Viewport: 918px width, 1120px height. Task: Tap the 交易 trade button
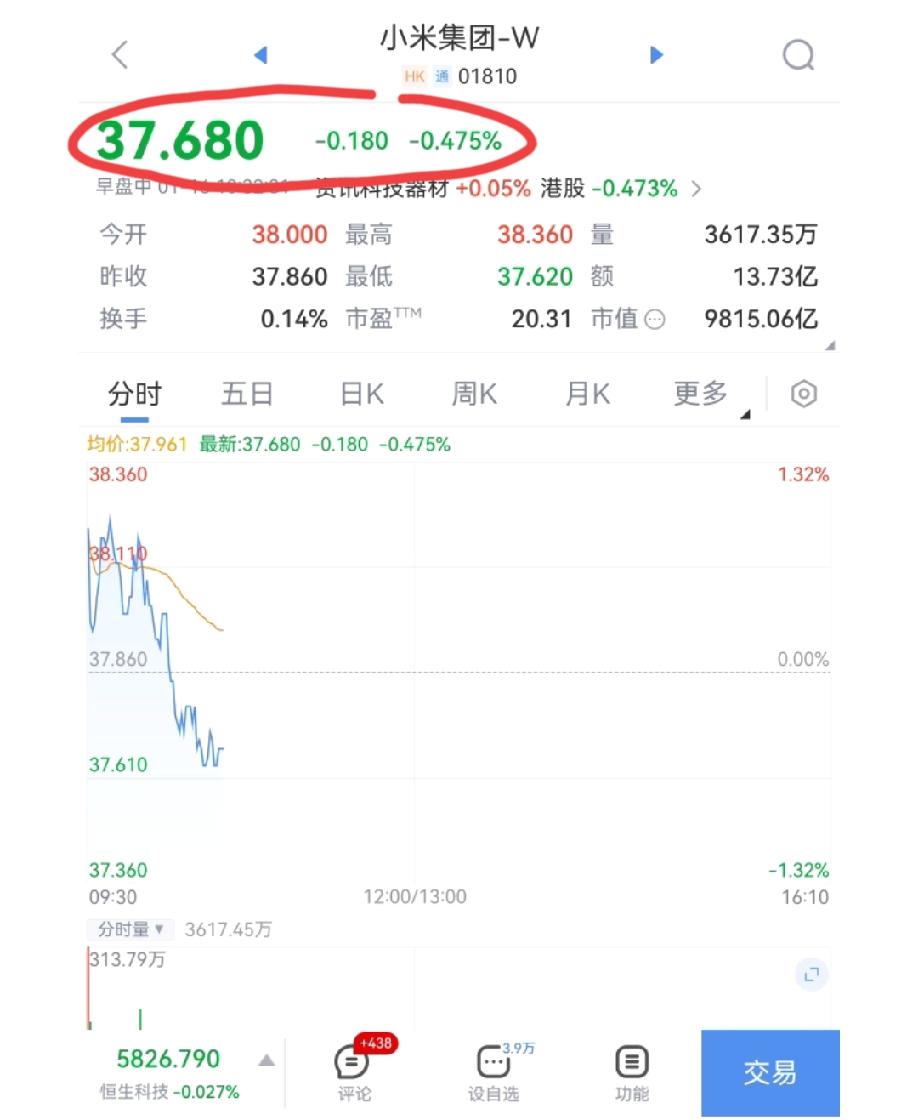pyautogui.click(x=769, y=1073)
